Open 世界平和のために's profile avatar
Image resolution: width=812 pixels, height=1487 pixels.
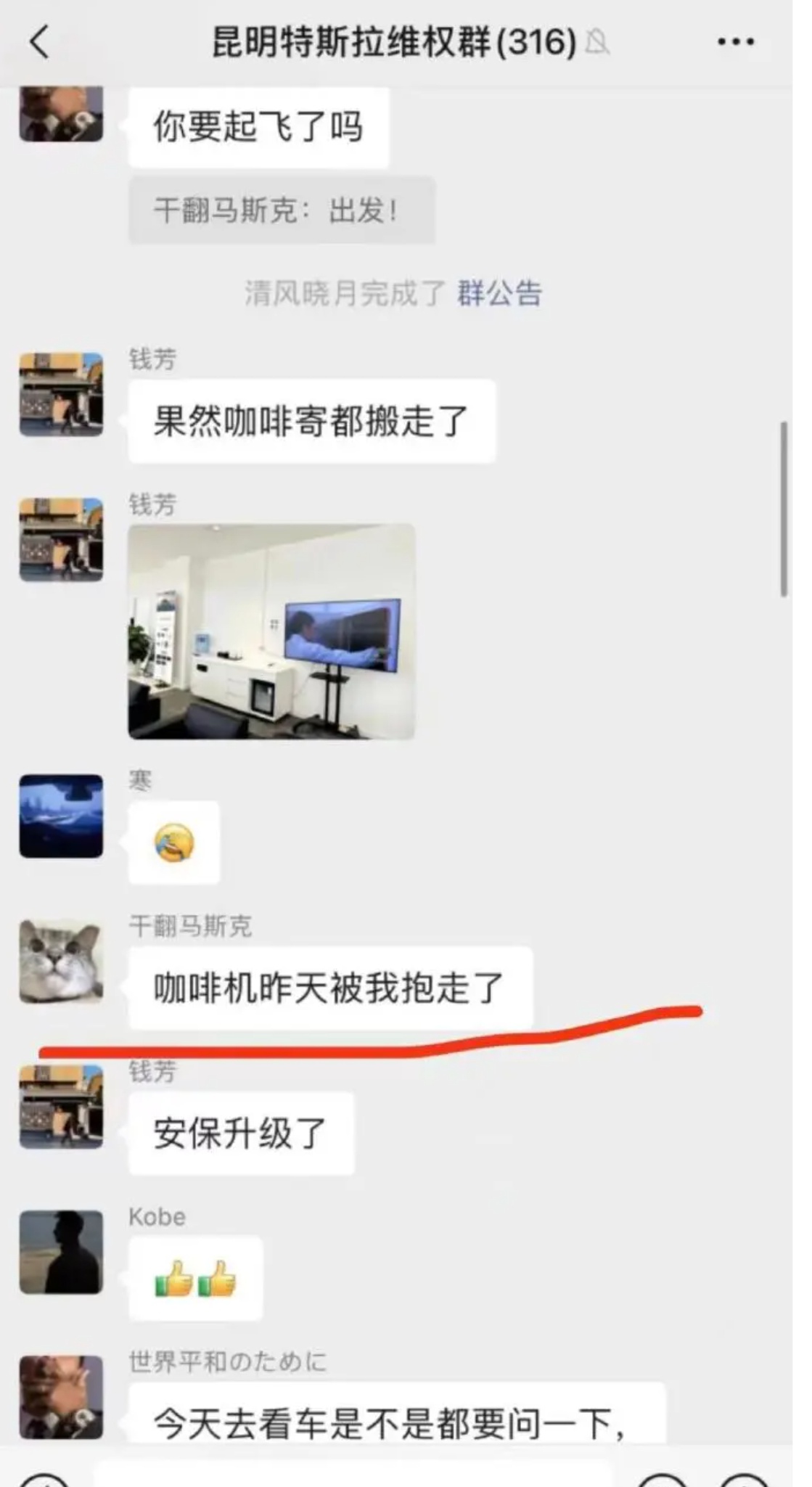[x=61, y=1397]
